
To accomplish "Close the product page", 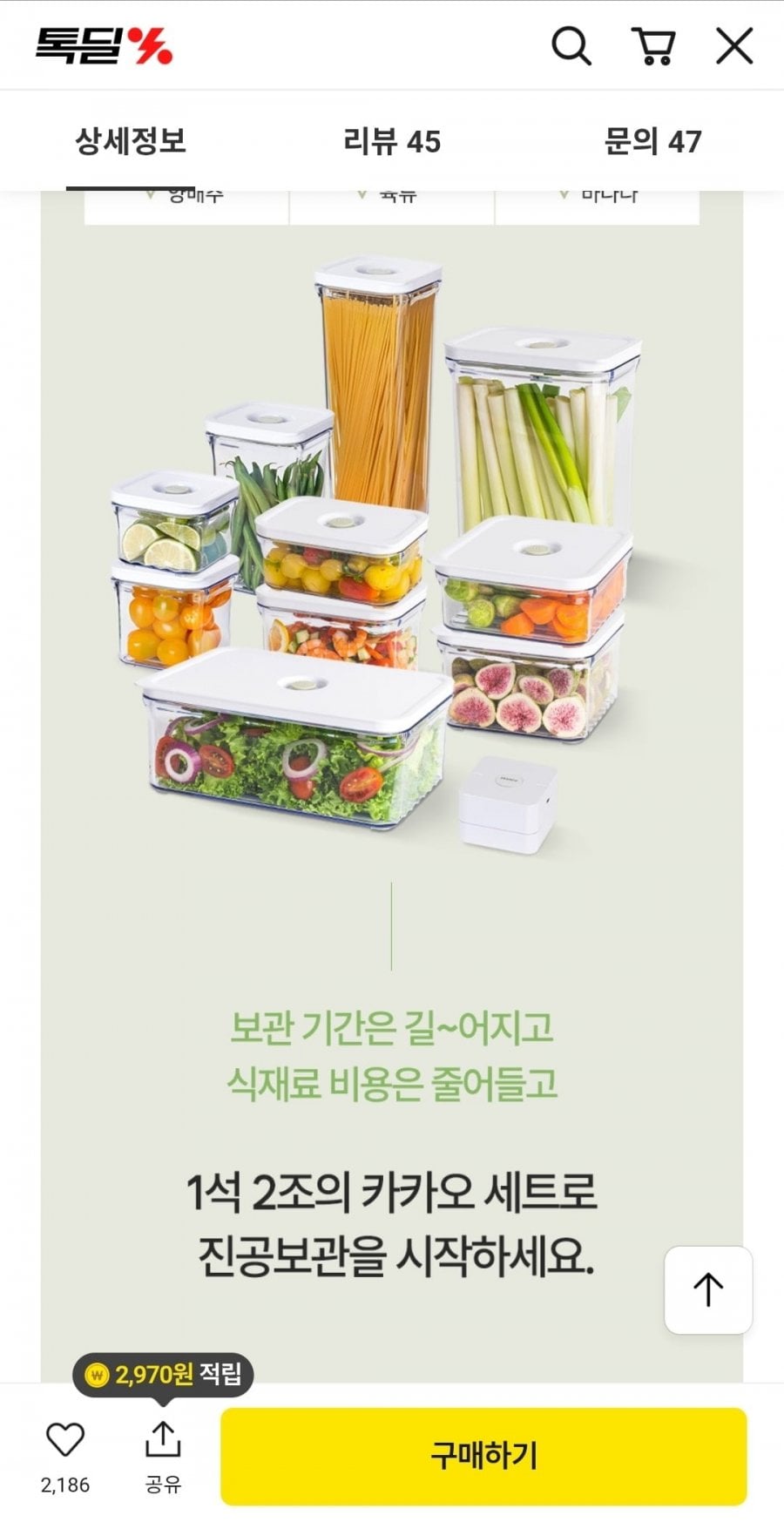I will click(x=734, y=46).
